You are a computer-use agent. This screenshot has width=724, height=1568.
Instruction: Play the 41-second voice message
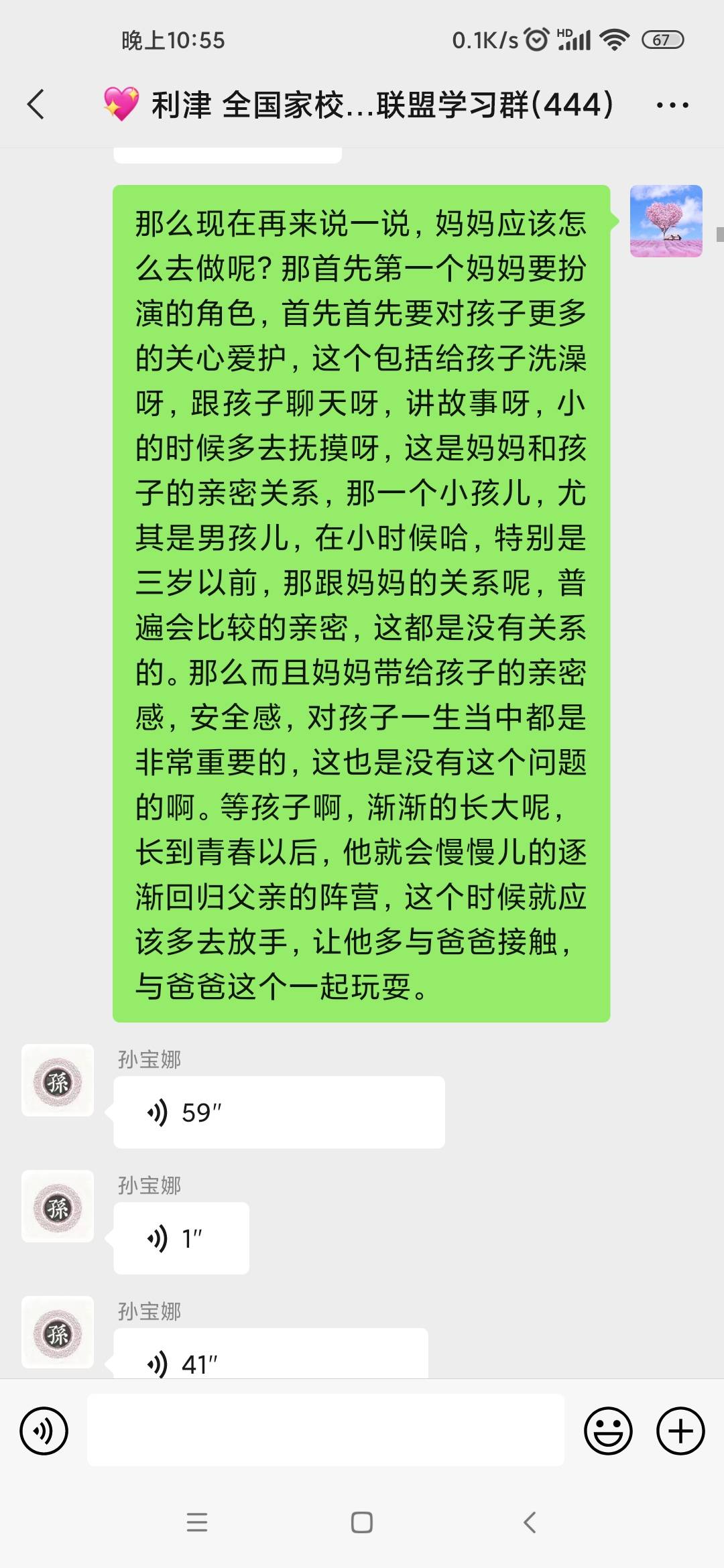[268, 1362]
